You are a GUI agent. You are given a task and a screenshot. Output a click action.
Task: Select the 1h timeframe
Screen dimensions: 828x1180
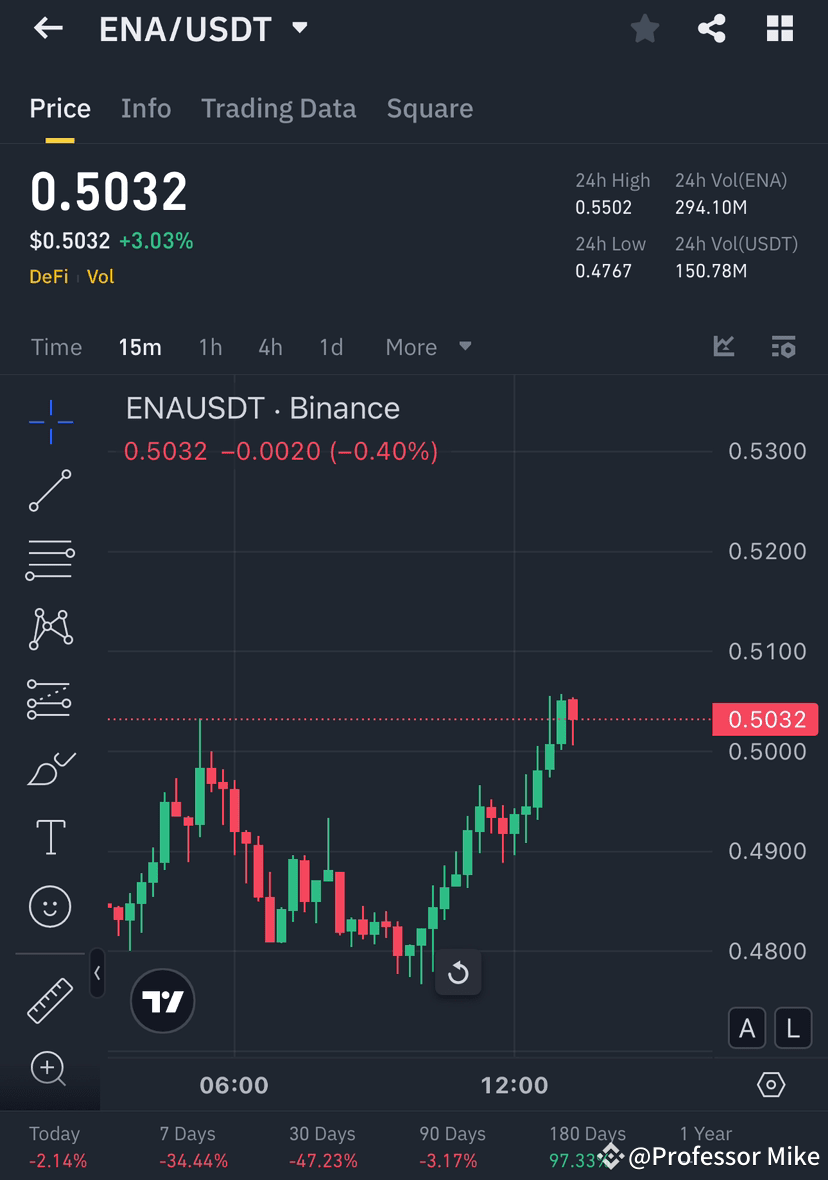(209, 347)
